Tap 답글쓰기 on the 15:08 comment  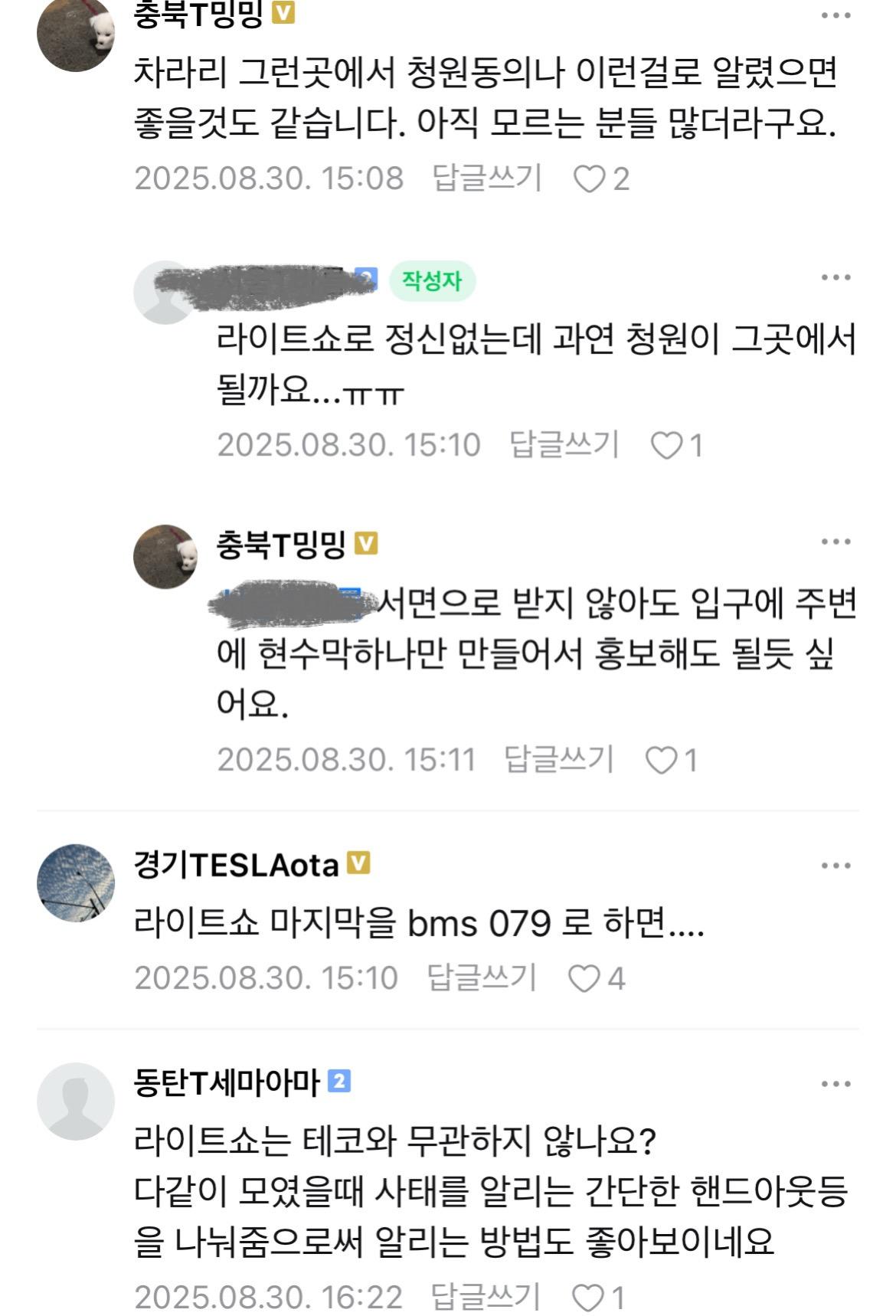pos(487,178)
